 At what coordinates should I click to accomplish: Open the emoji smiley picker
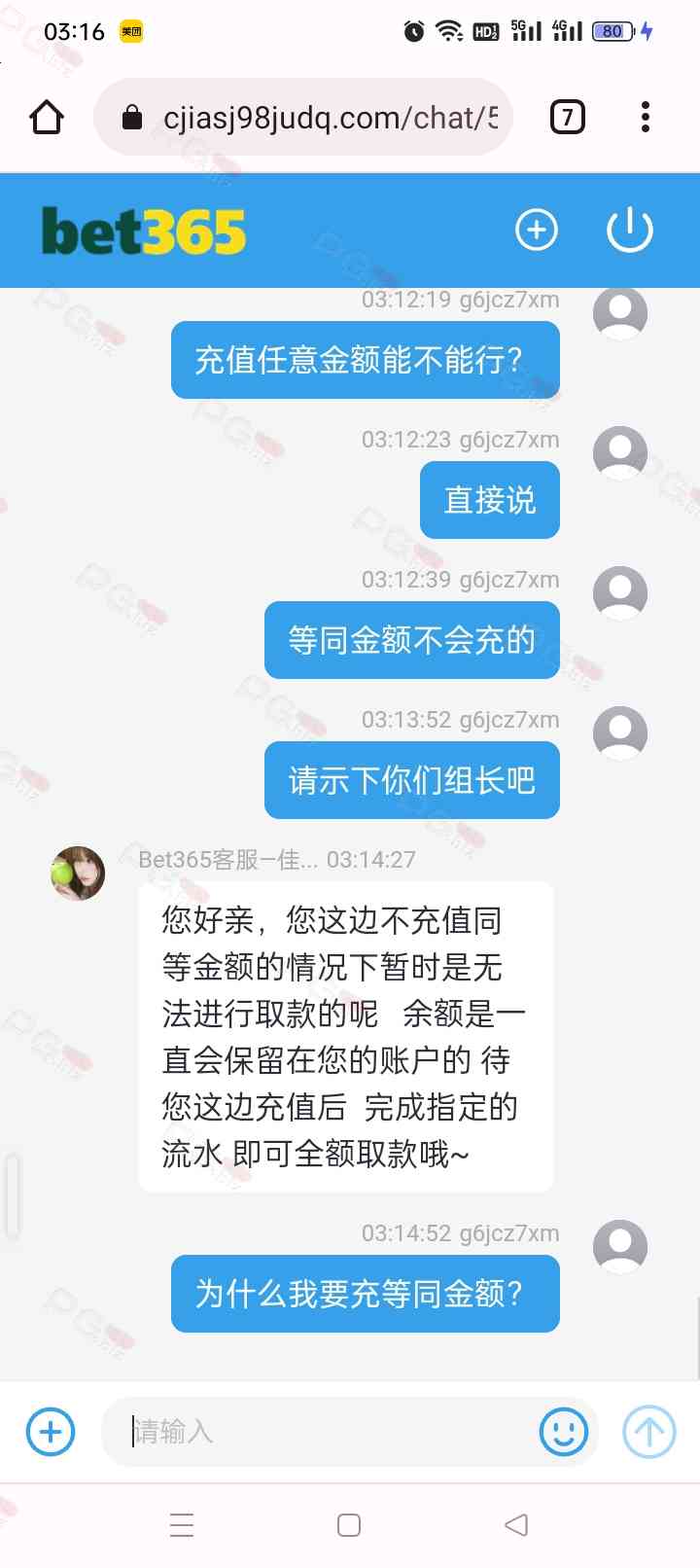pos(564,1432)
